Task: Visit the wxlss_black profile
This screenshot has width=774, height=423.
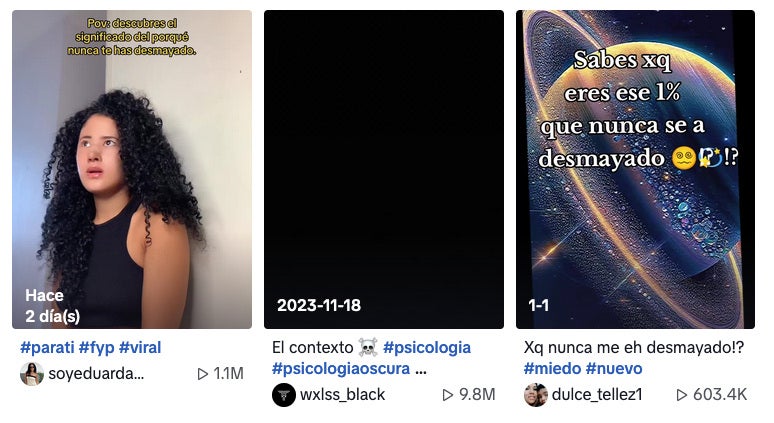Action: pos(342,395)
